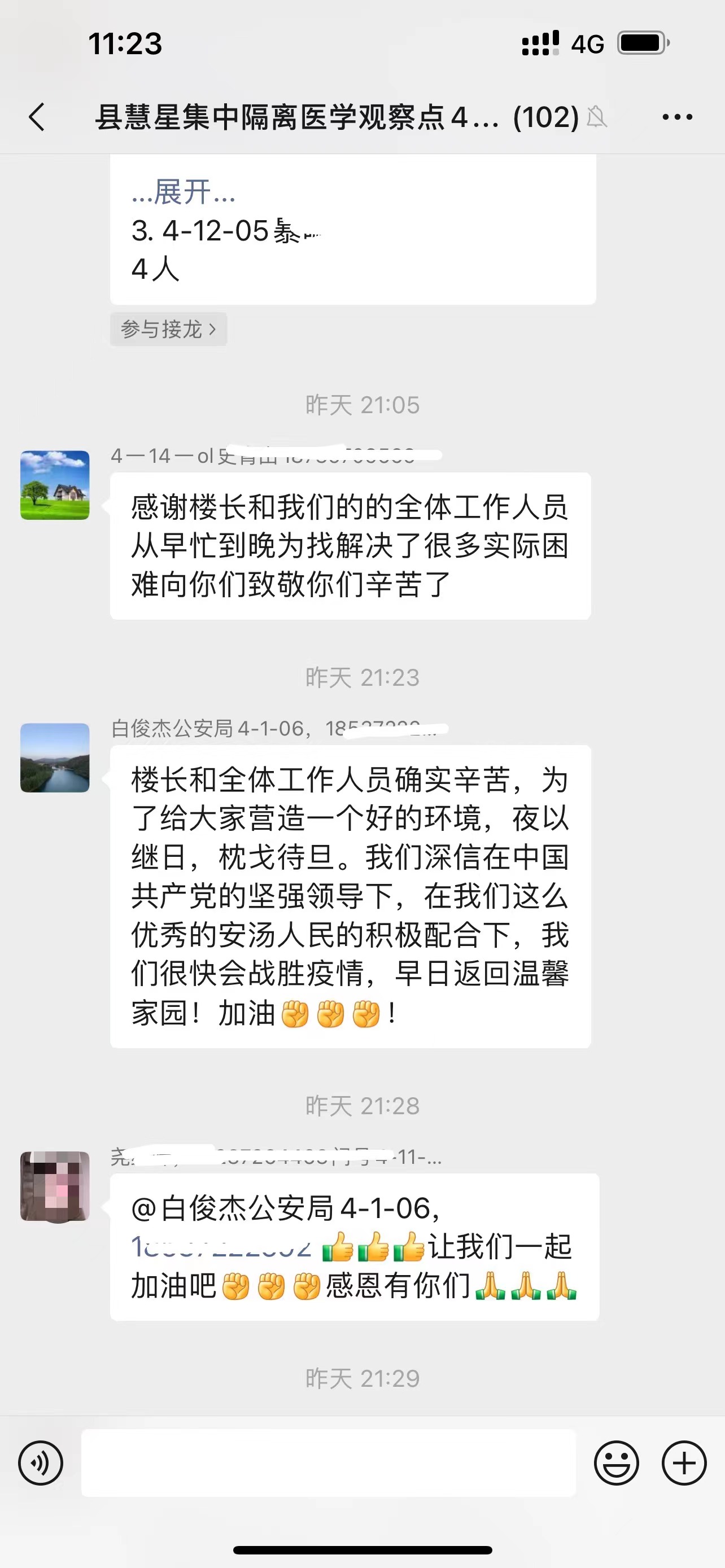Focus the message text field
This screenshot has width=725, height=1568.
328,1462
